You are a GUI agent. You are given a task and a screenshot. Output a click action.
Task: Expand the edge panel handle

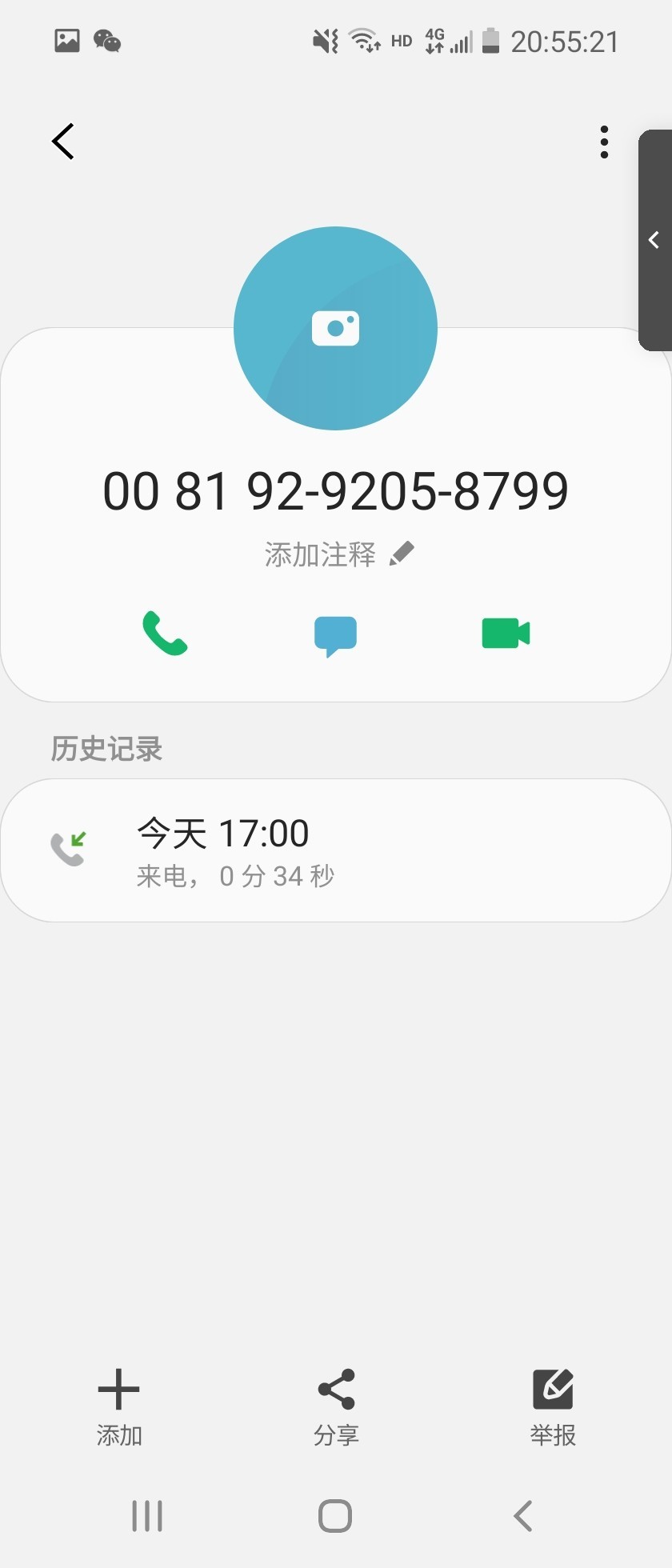pyautogui.click(x=655, y=240)
